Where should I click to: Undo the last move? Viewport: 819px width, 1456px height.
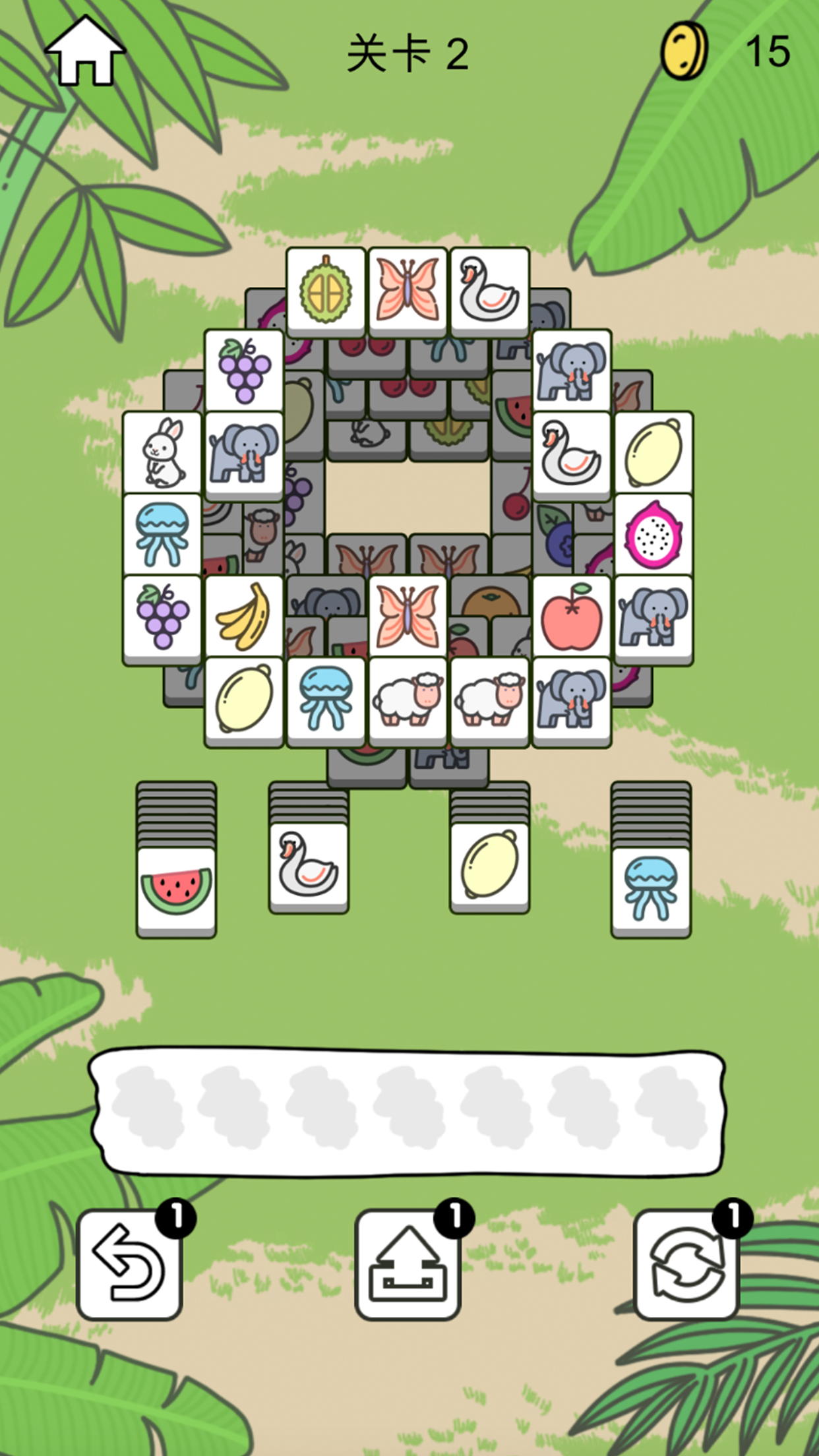tap(129, 1263)
